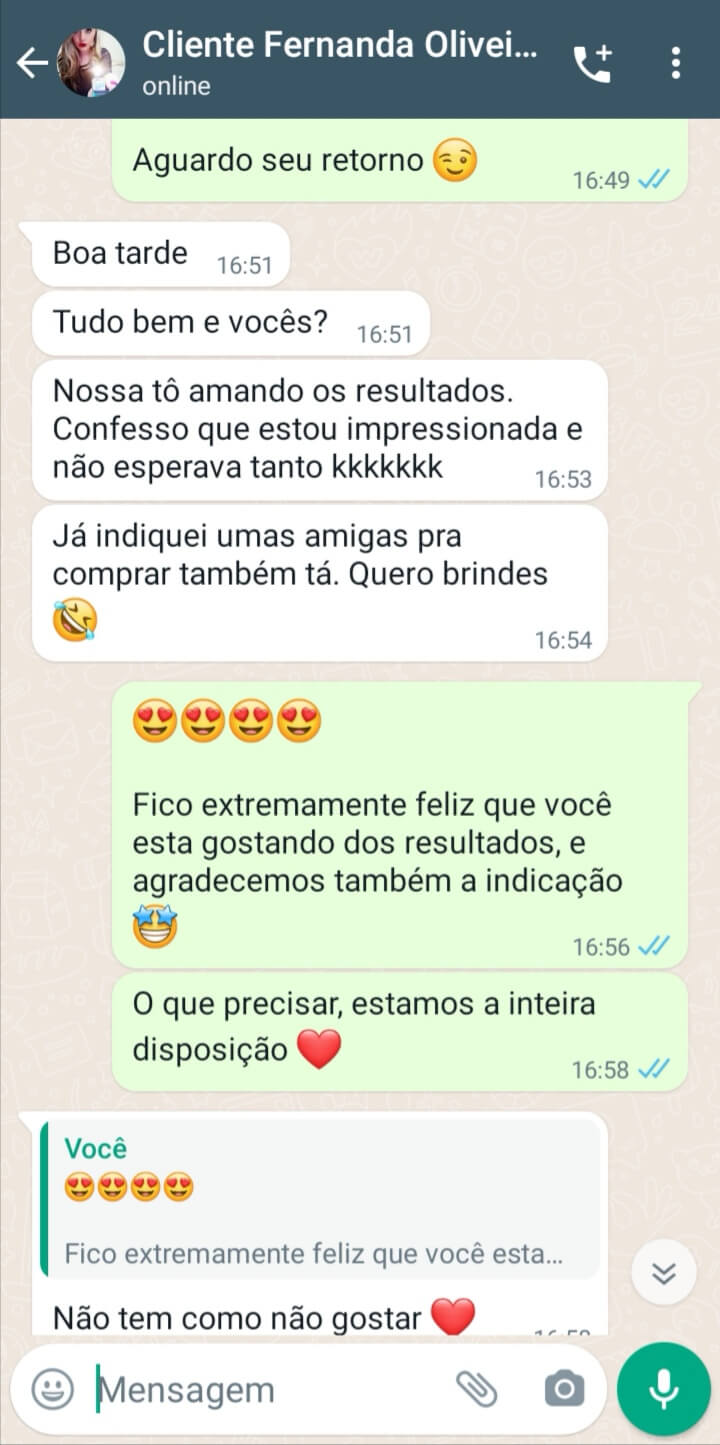Jump to the latest messages
The height and width of the screenshot is (1445, 720).
663,1272
